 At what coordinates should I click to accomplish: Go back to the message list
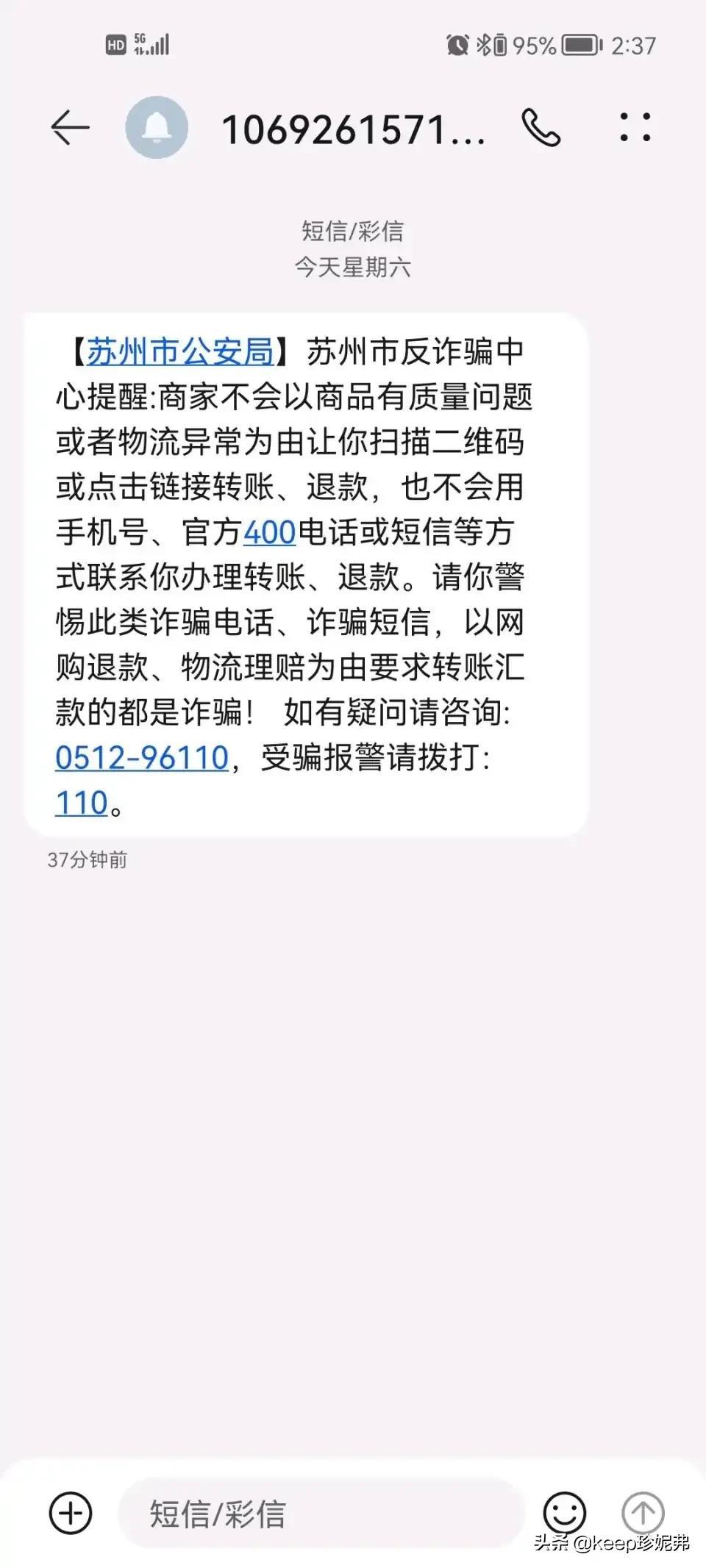coord(70,128)
